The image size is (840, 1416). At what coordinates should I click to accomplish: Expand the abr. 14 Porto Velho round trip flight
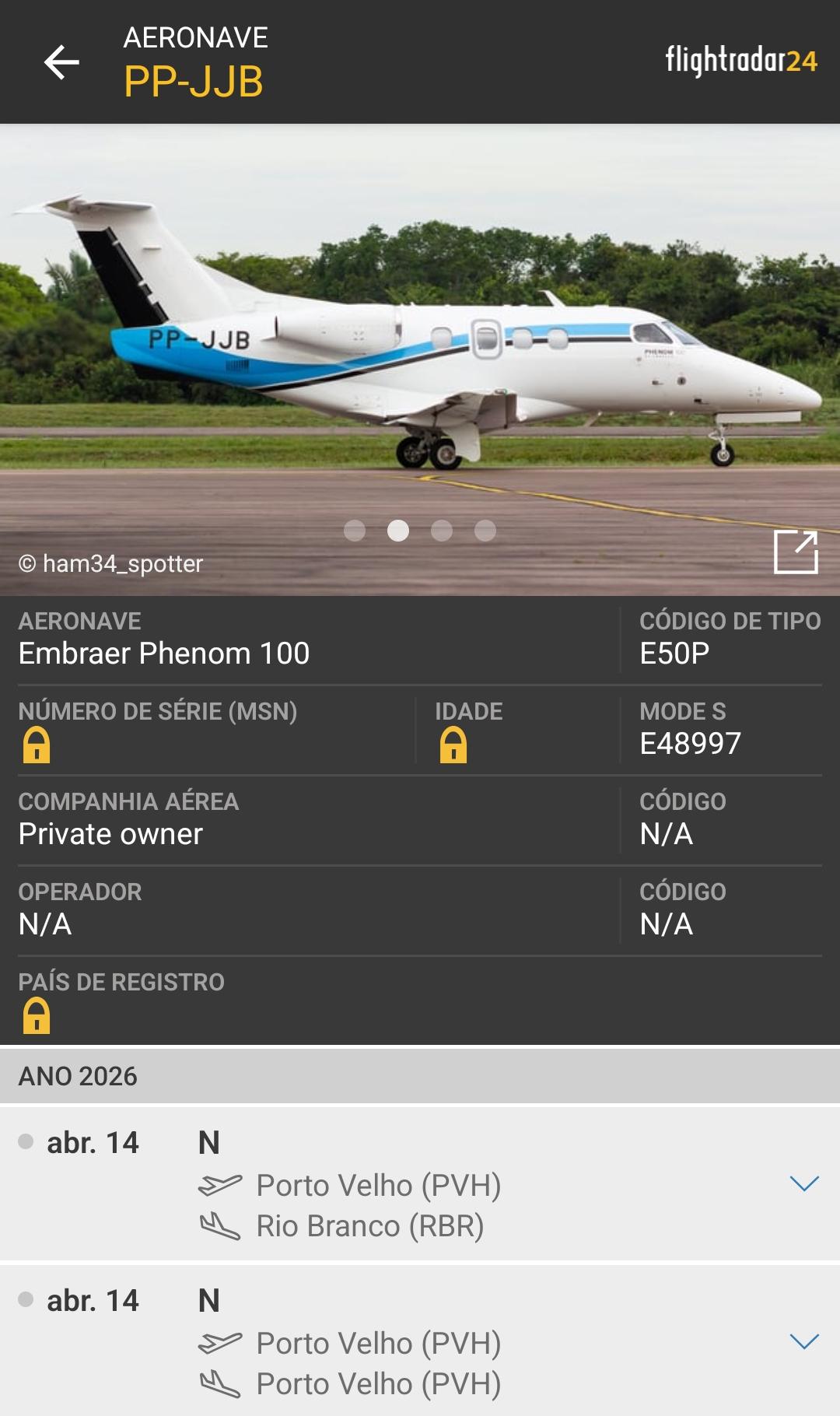coord(802,1342)
